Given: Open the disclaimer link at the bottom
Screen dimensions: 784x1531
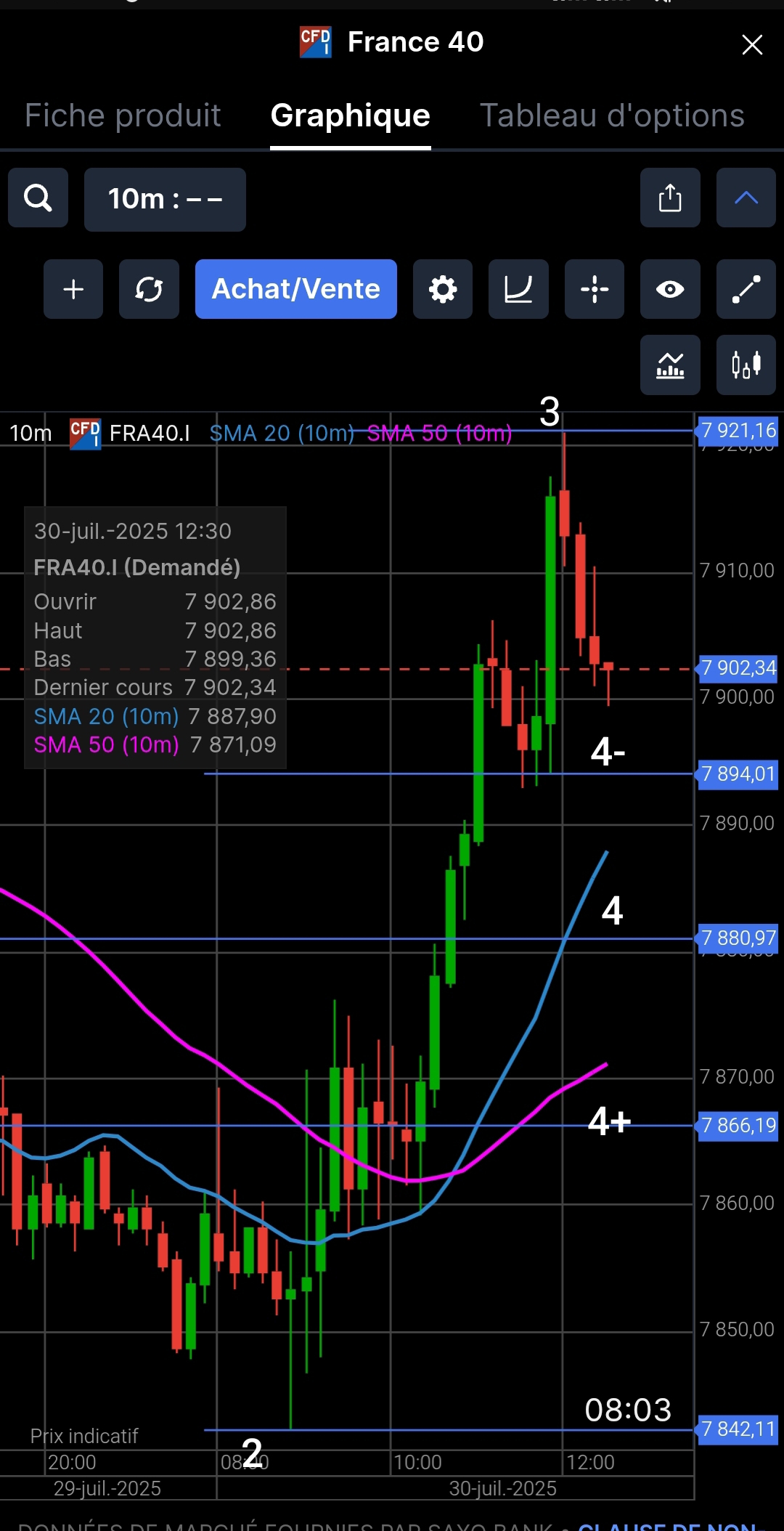Looking at the screenshot, I should click(x=668, y=1524).
